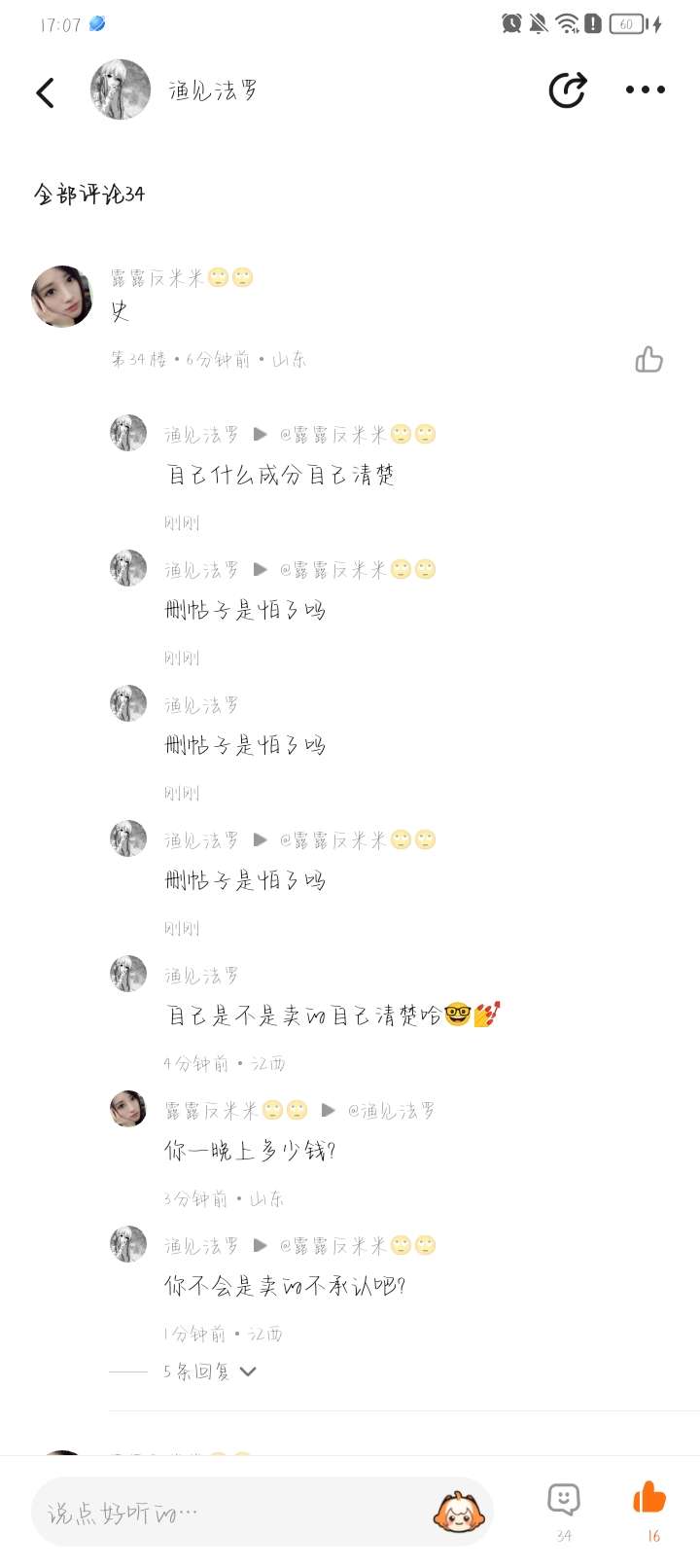The height and width of the screenshot is (1568, 700).
Task: Like the post with the orange thumbs-up
Action: 649,1499
